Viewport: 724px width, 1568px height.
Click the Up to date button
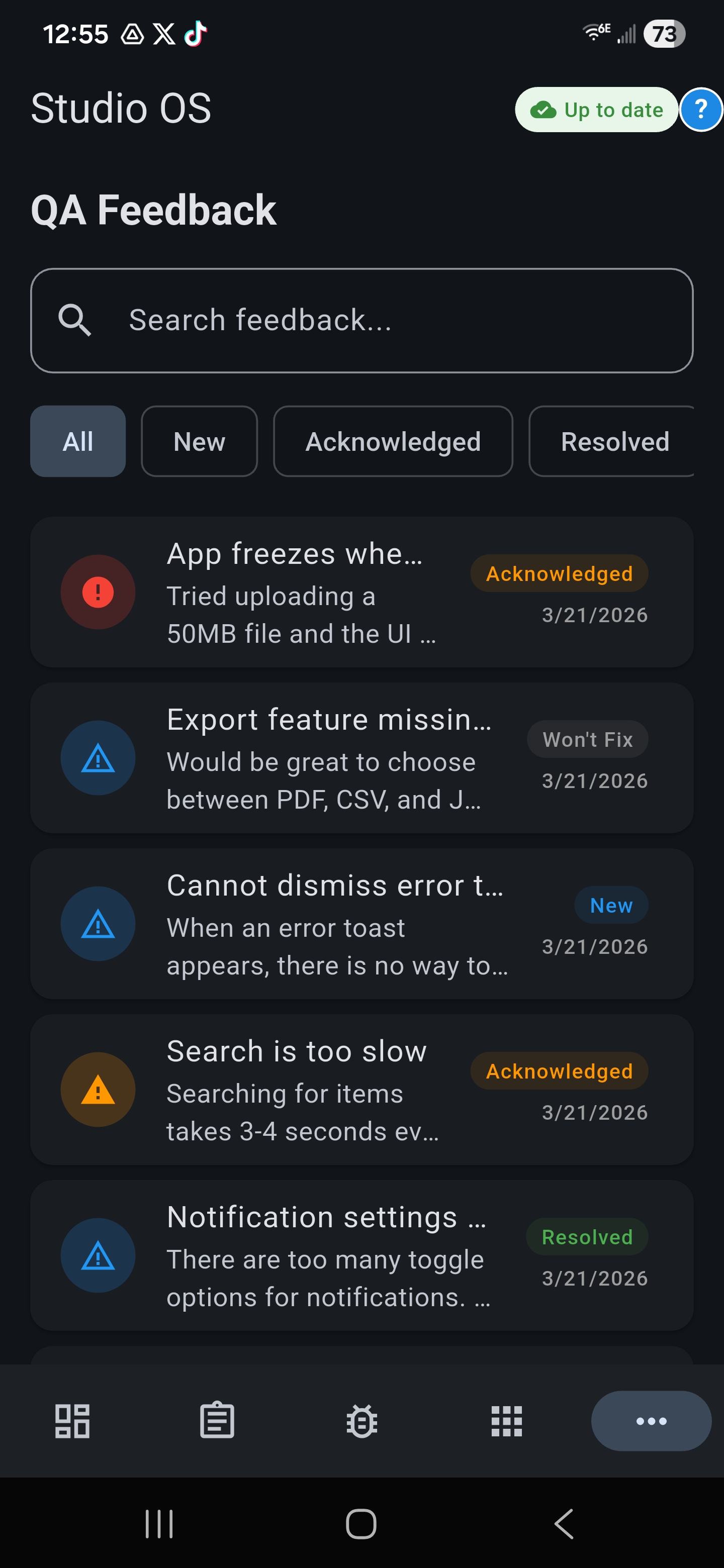[596, 110]
